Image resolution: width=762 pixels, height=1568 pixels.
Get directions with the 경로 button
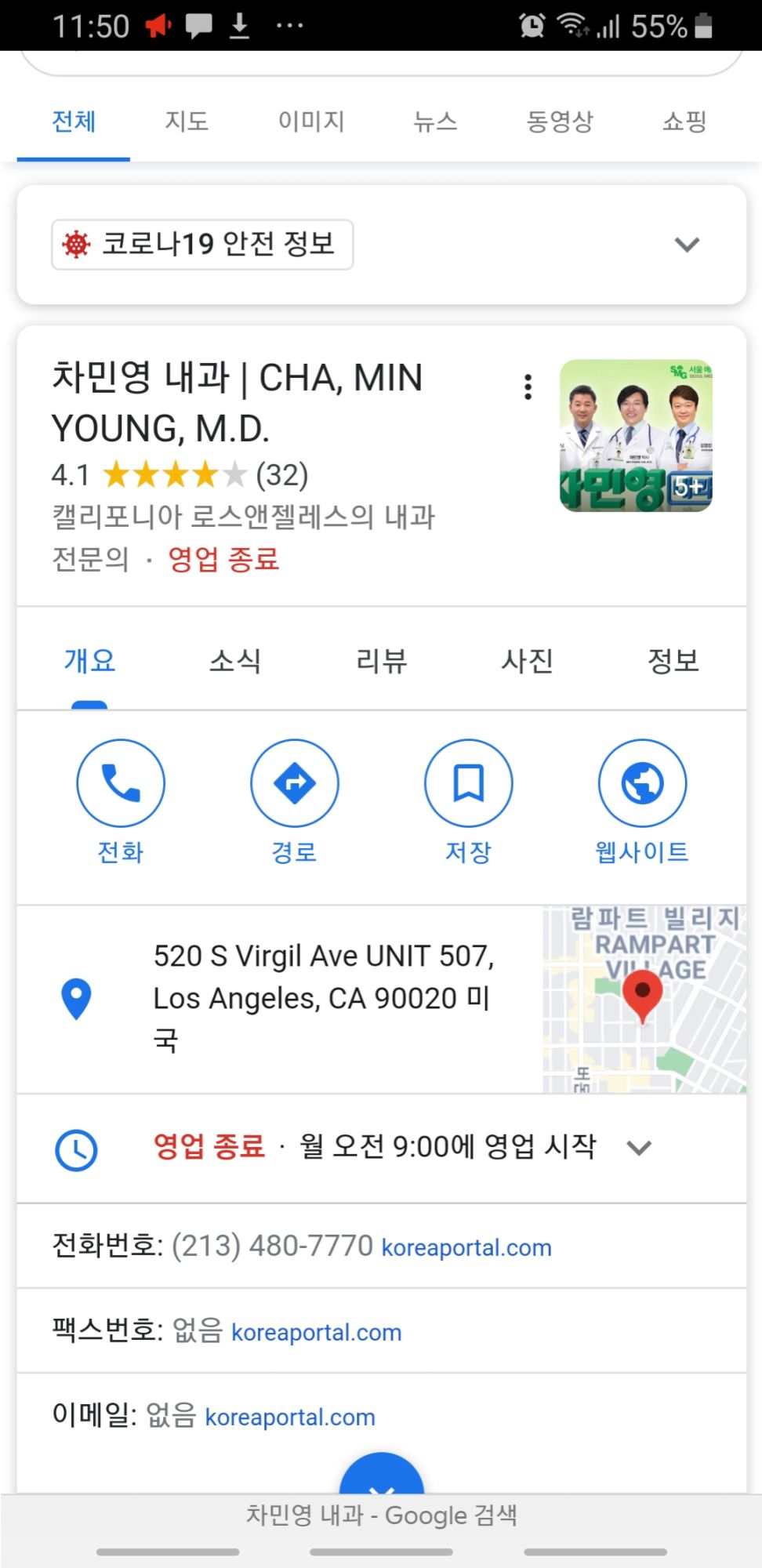click(295, 783)
